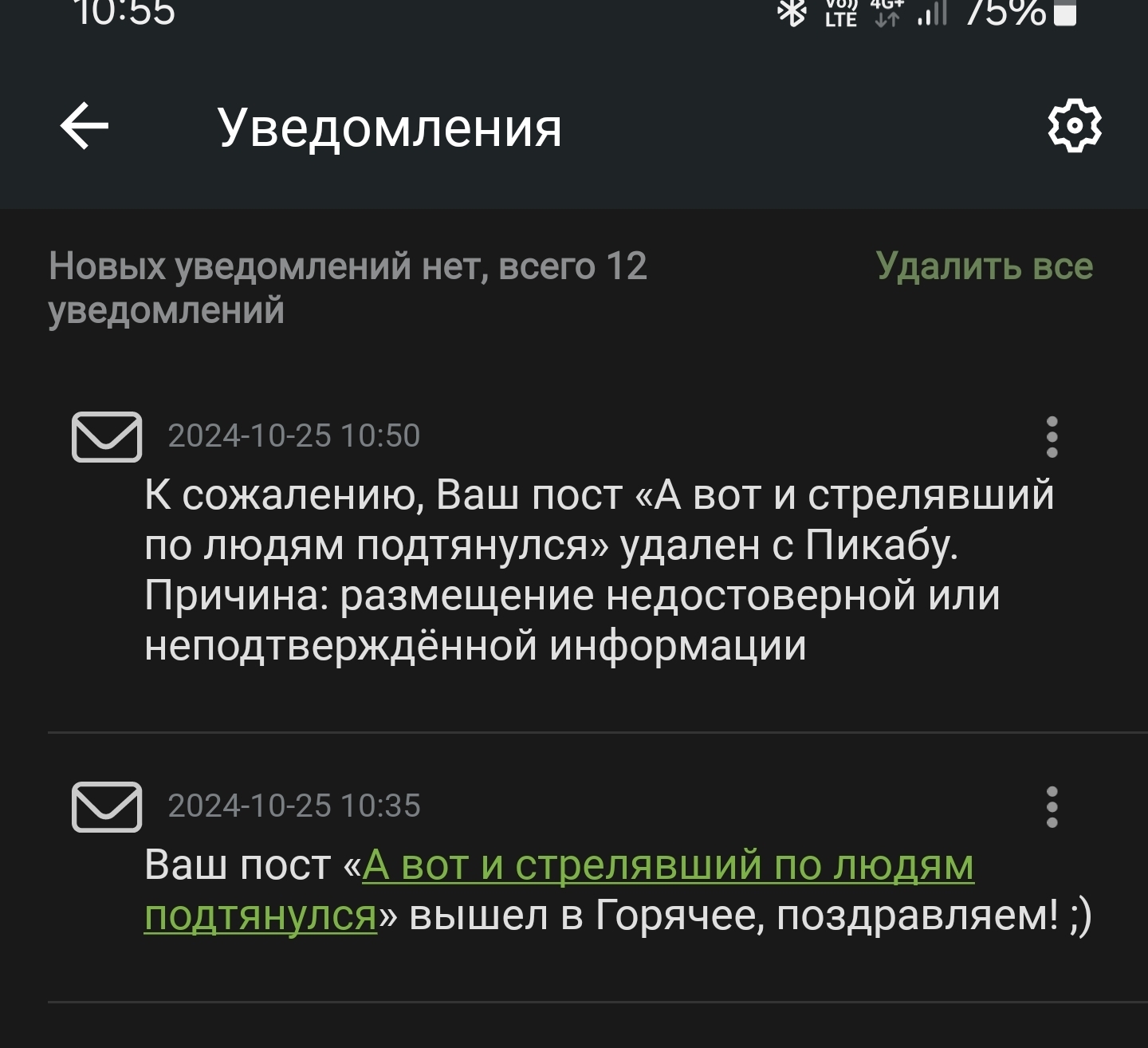Open the three-dot menu for the 10:35 notification
Image resolution: width=1148 pixels, height=1048 pixels.
[1052, 806]
